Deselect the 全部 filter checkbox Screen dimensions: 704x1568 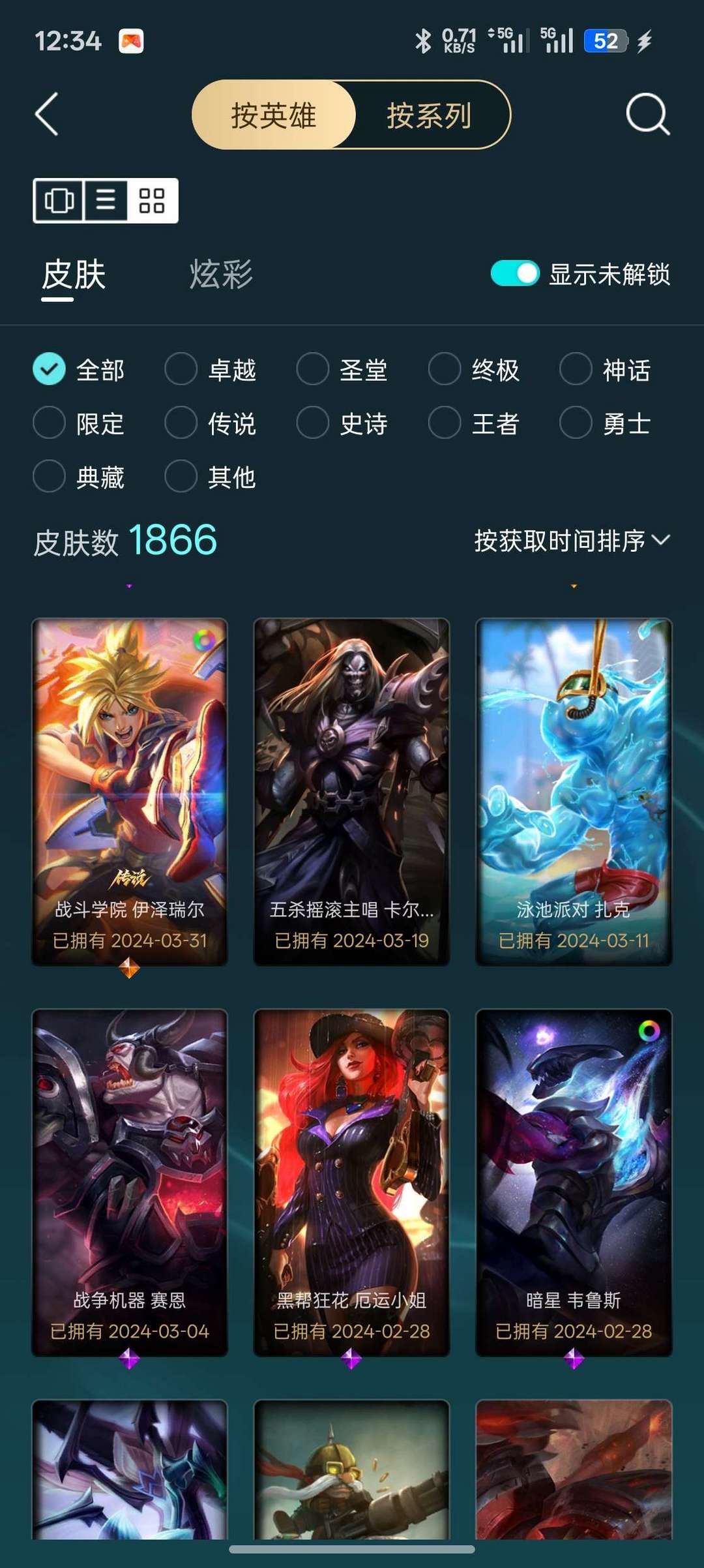click(x=50, y=369)
